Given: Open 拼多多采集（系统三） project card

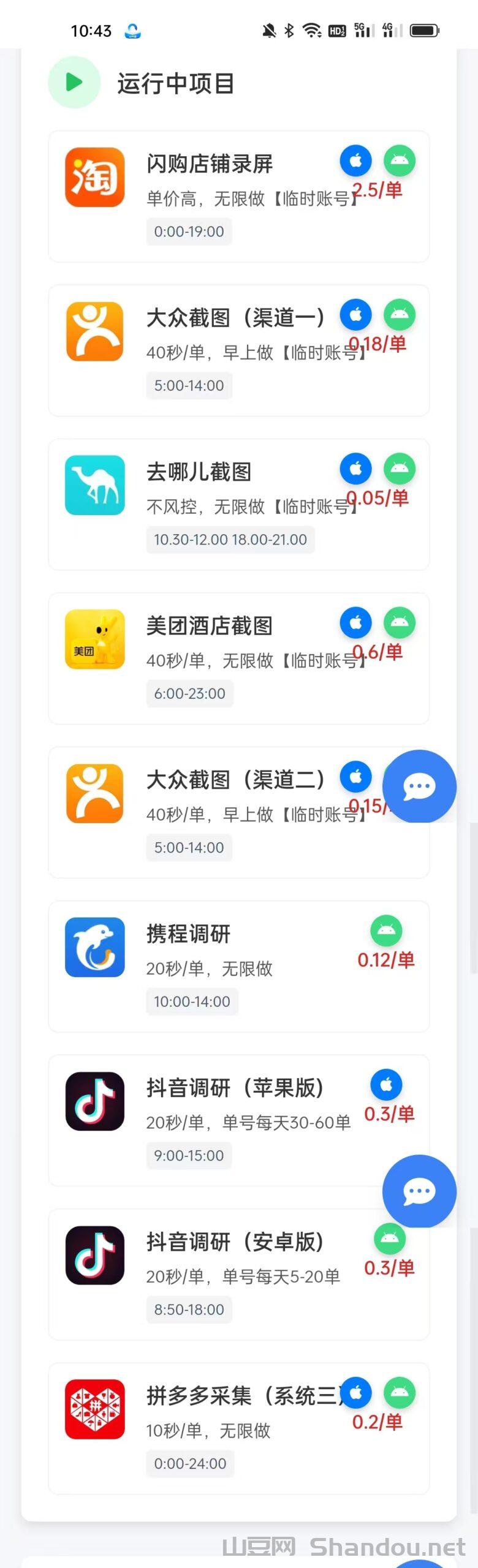Looking at the screenshot, I should coord(238,1428).
